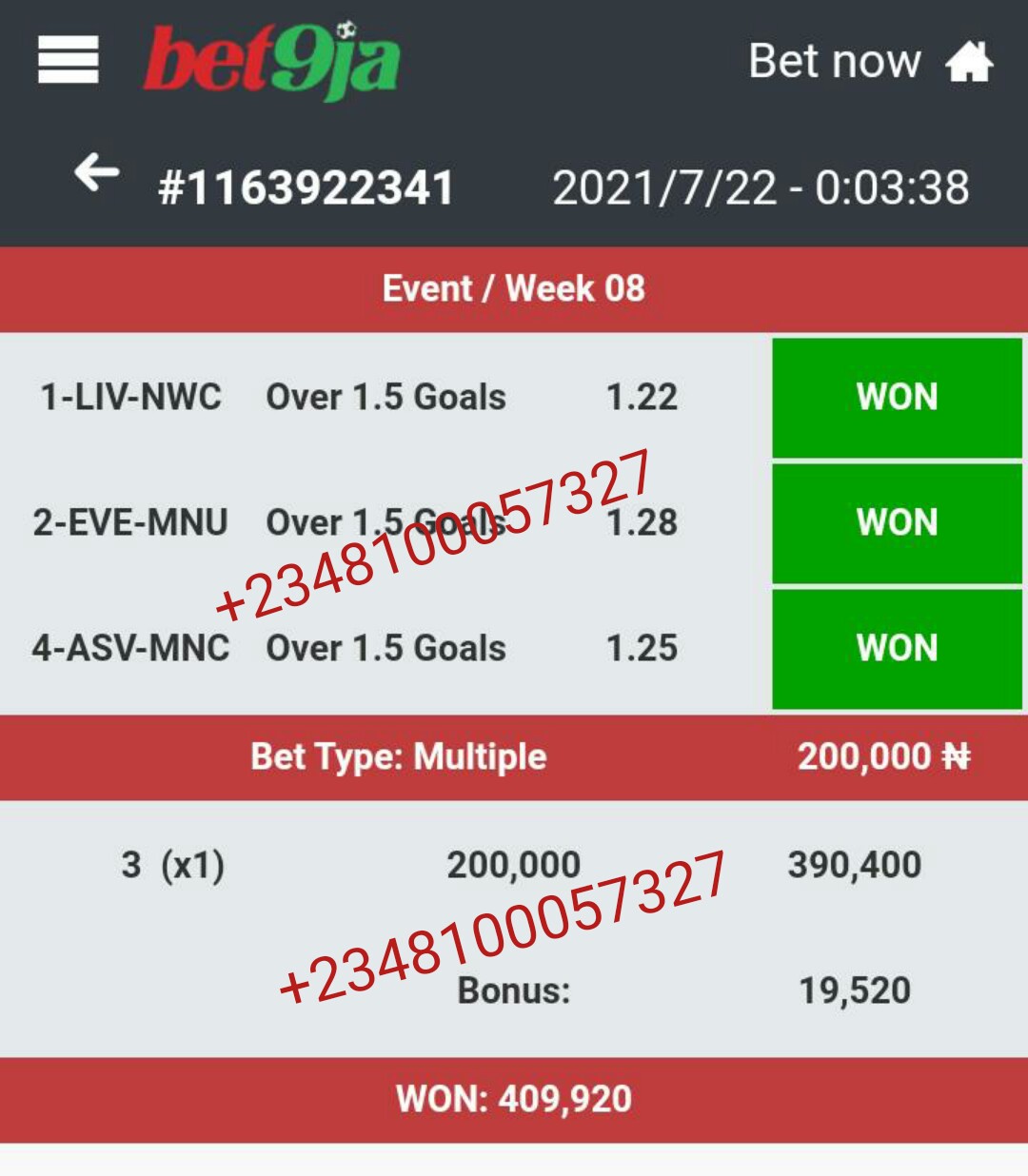Select the WON badge for 4-ASV-MNC
The width and height of the screenshot is (1028, 1176).
896,648
